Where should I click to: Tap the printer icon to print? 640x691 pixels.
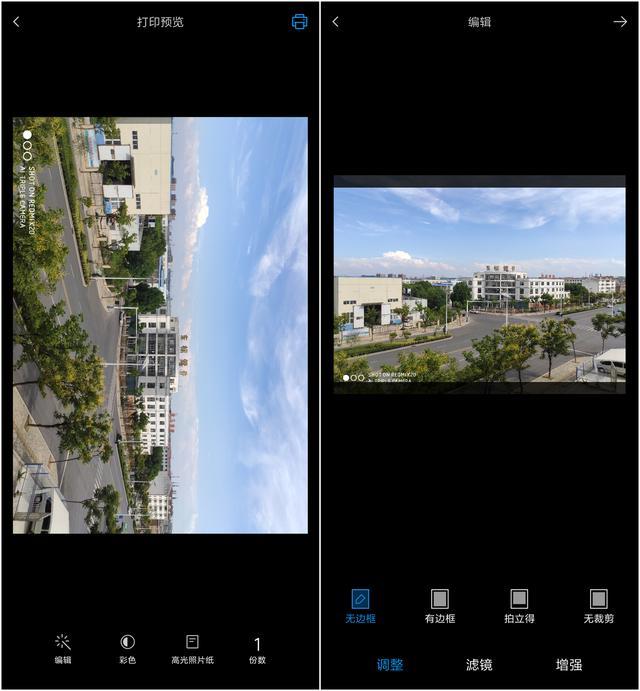299,22
